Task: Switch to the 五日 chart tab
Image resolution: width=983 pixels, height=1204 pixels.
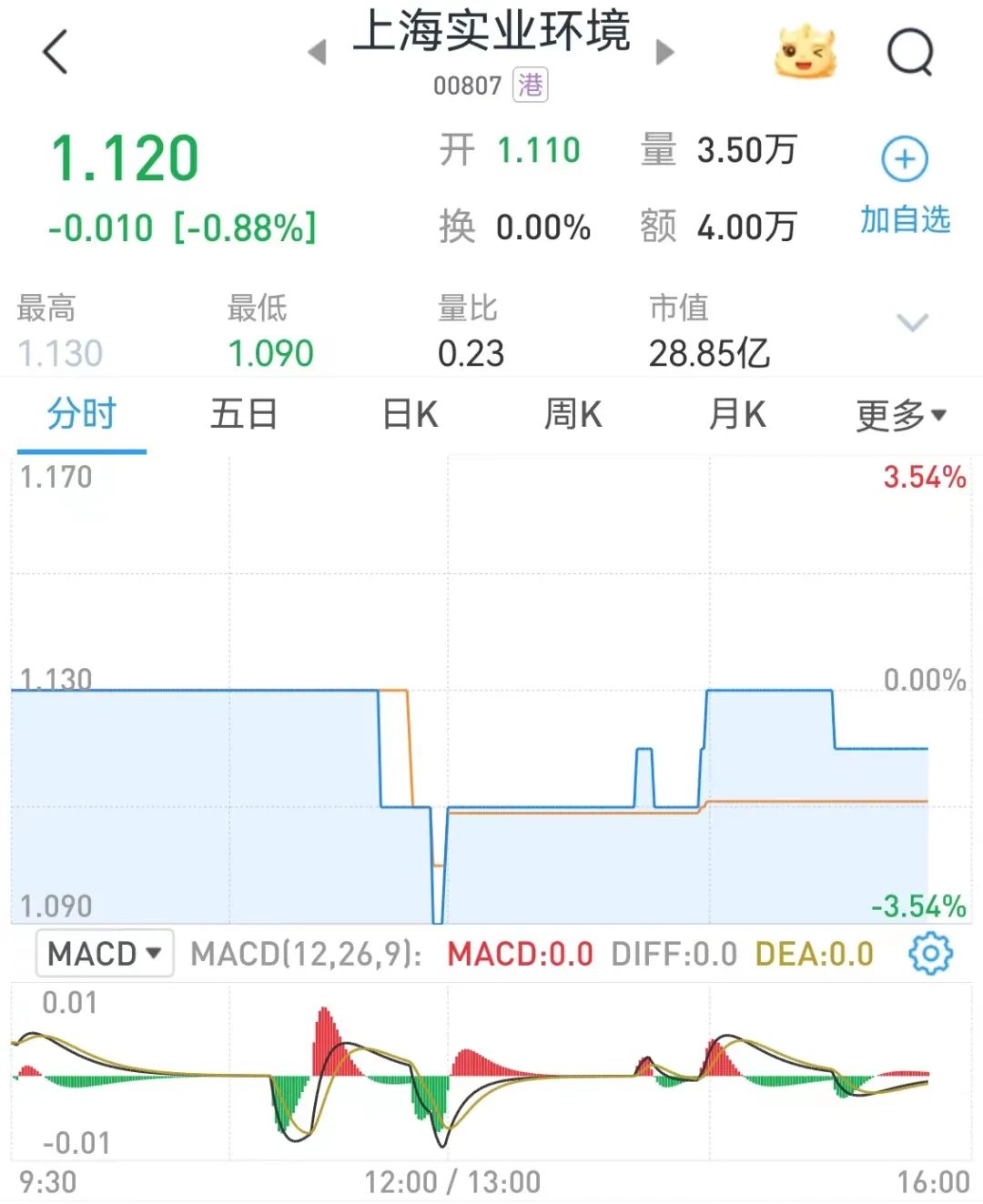Action: click(244, 415)
